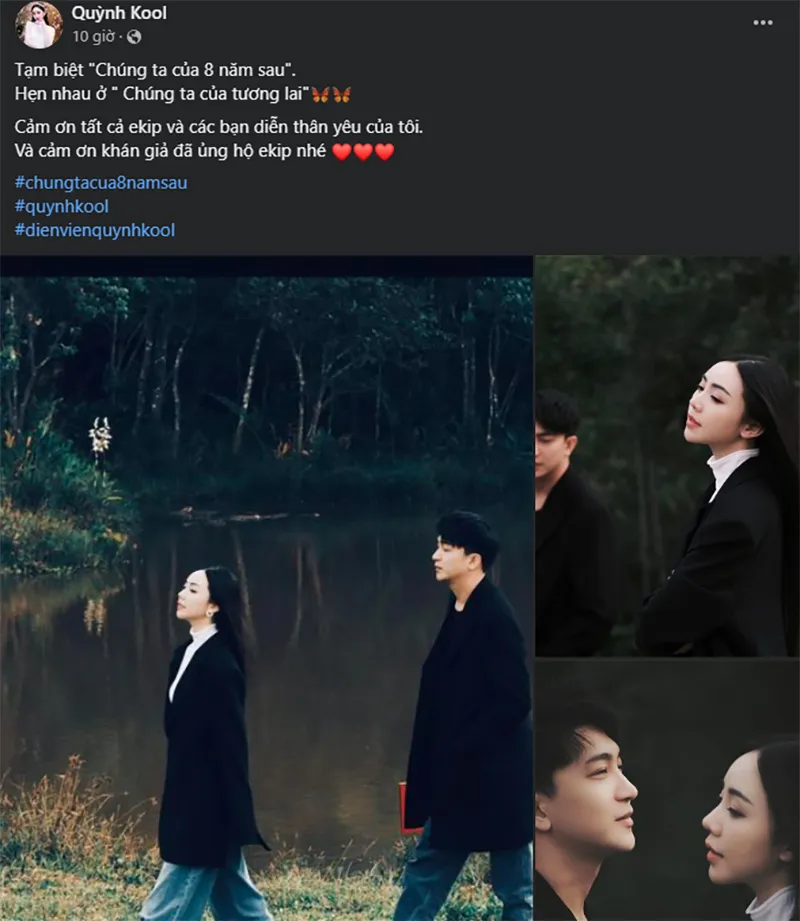Image resolution: width=800 pixels, height=921 pixels.
Task: Open the post's three-dot options menu
Action: 763,22
